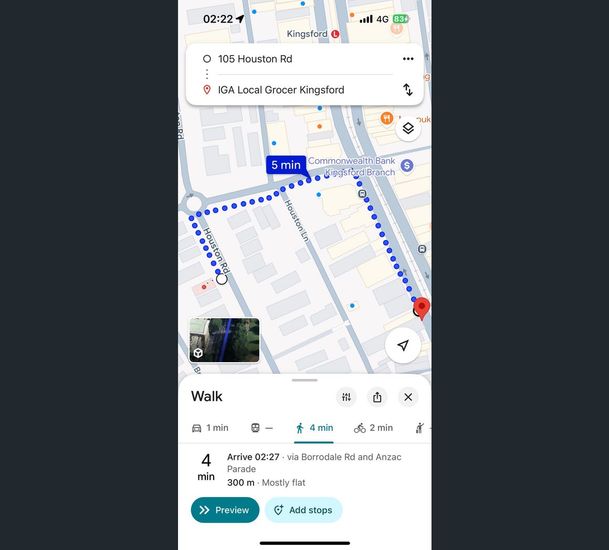609x550 pixels.
Task: Switch to cycling mode, 2 min
Action: (373, 428)
